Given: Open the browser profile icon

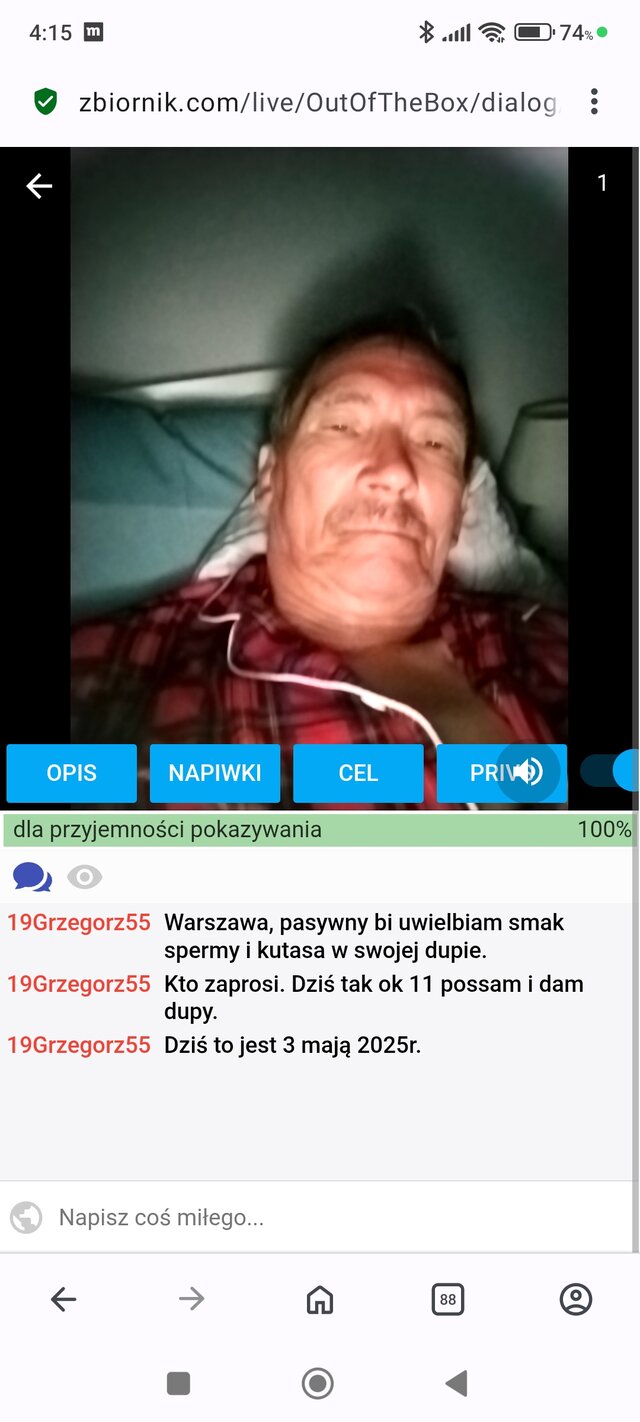Looking at the screenshot, I should (x=576, y=1300).
